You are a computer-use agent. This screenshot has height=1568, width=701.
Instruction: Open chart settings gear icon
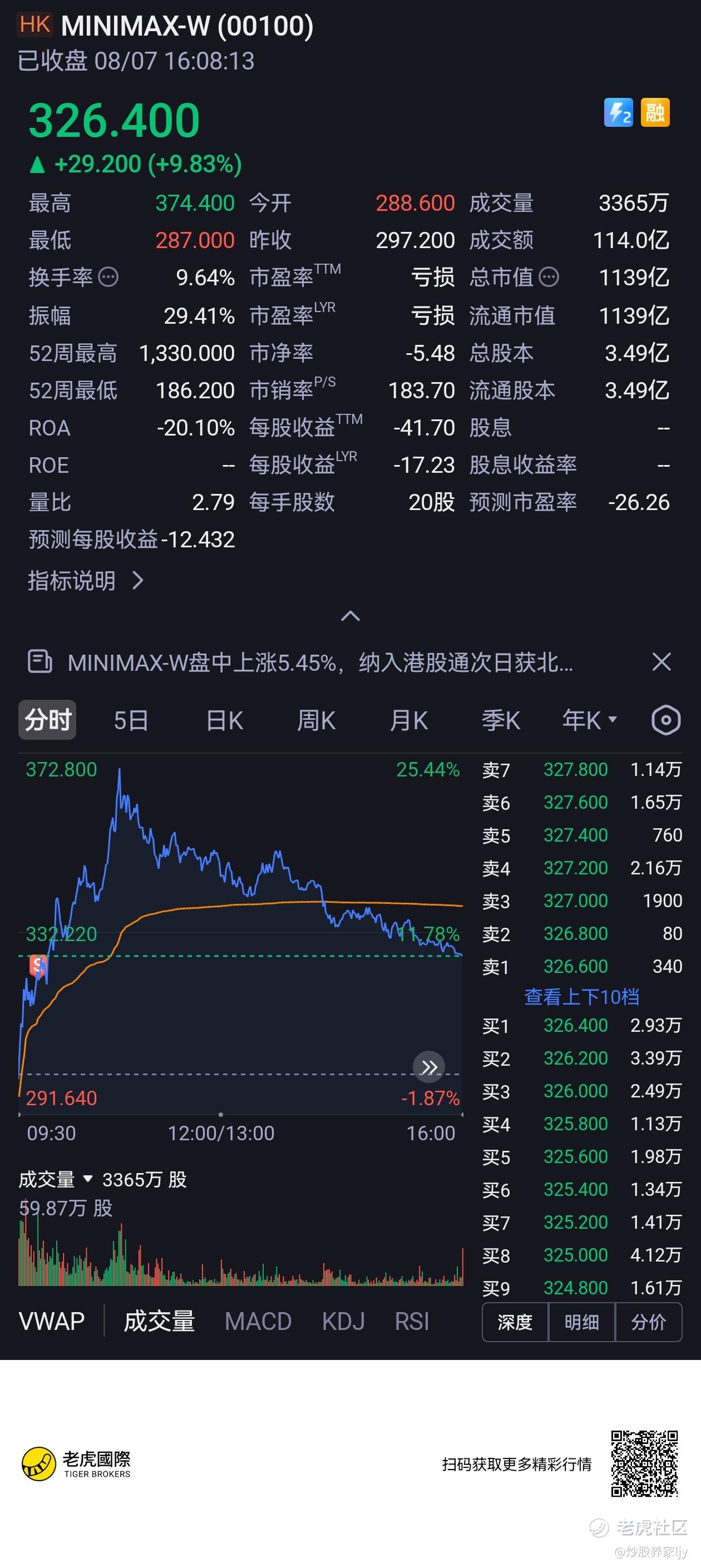(666, 720)
